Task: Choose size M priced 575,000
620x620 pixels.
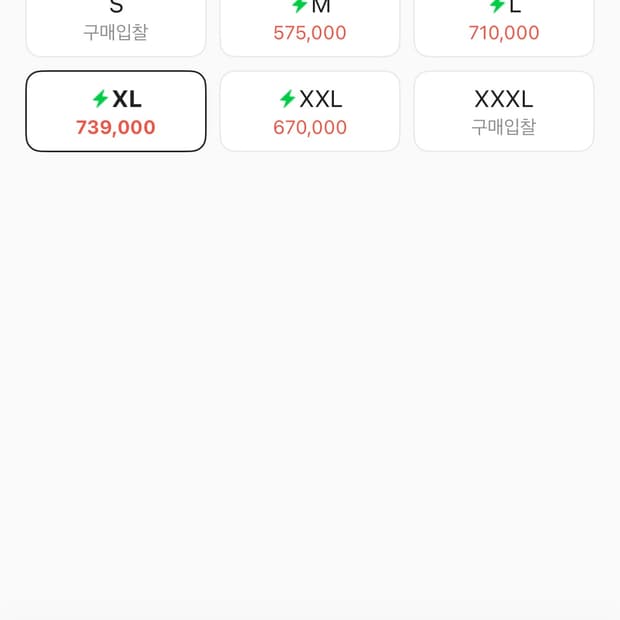Action: 310,25
